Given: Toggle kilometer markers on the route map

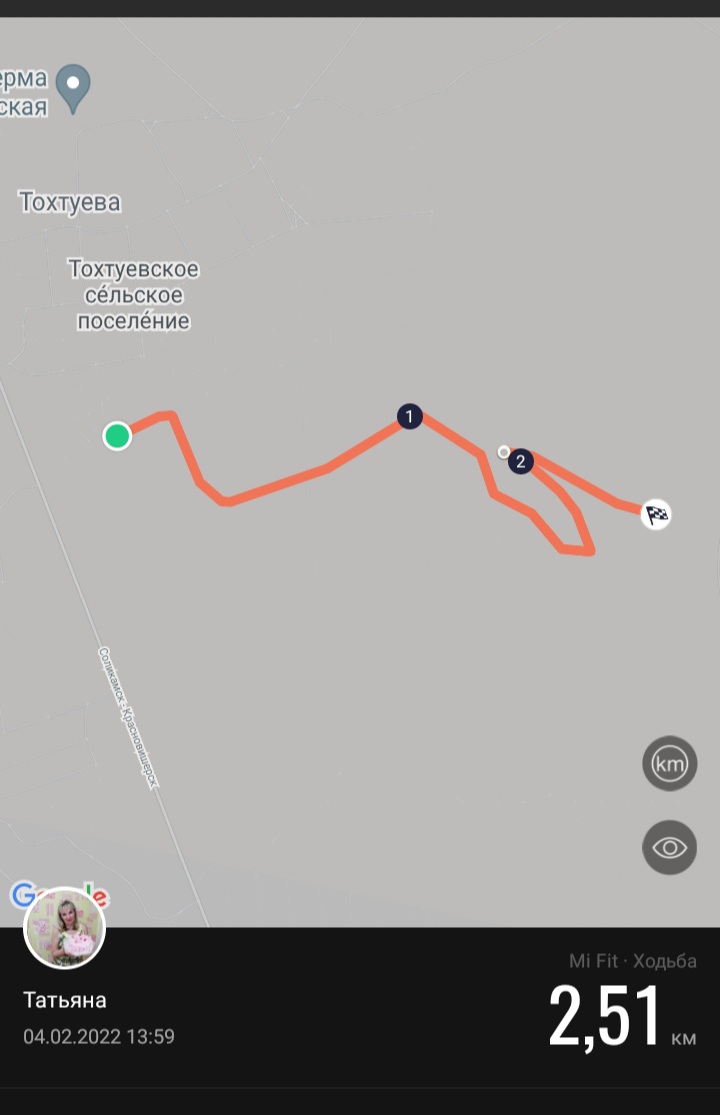Looking at the screenshot, I should [669, 764].
